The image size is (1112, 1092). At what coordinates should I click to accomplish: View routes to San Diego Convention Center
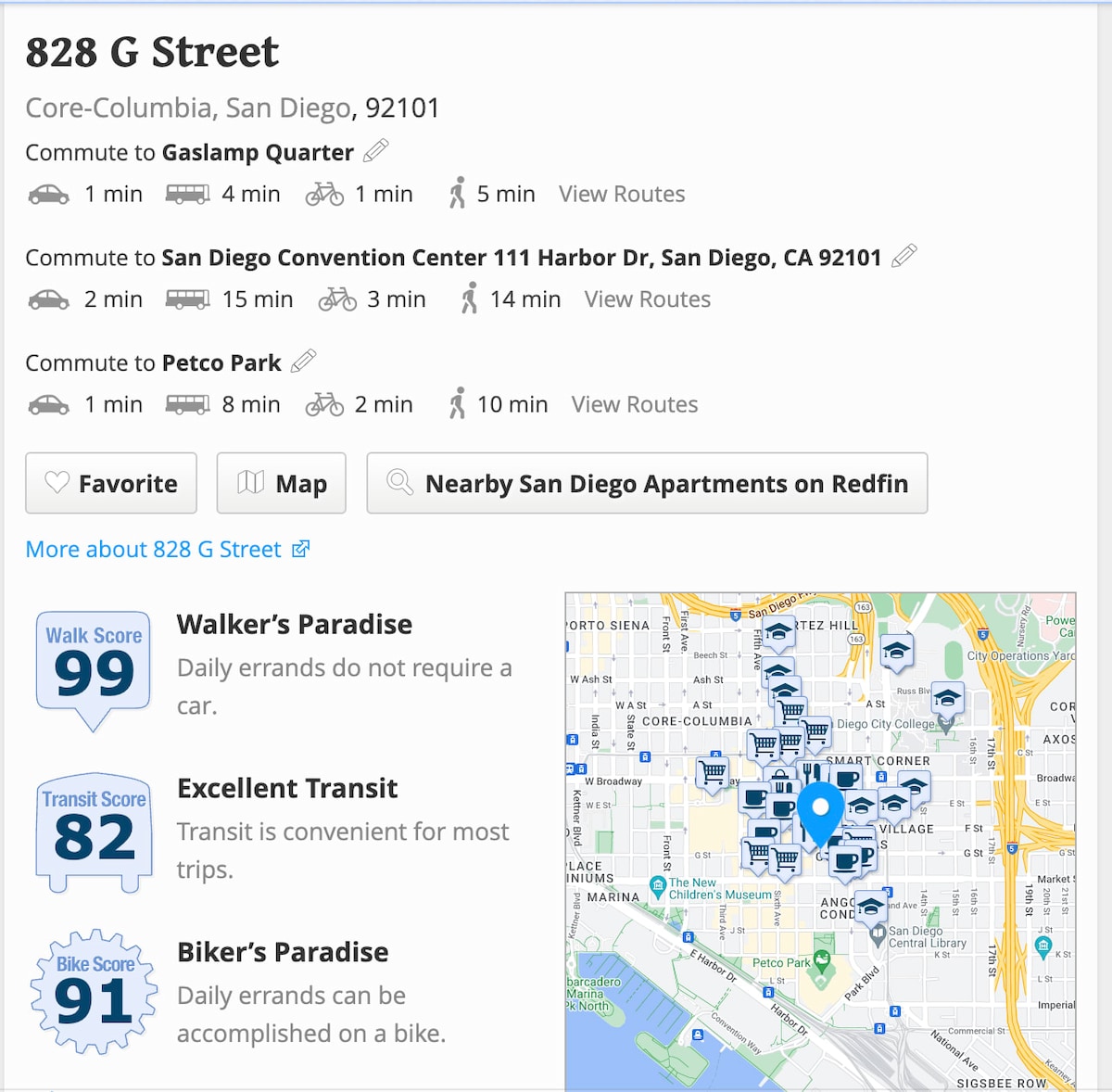[x=647, y=299]
